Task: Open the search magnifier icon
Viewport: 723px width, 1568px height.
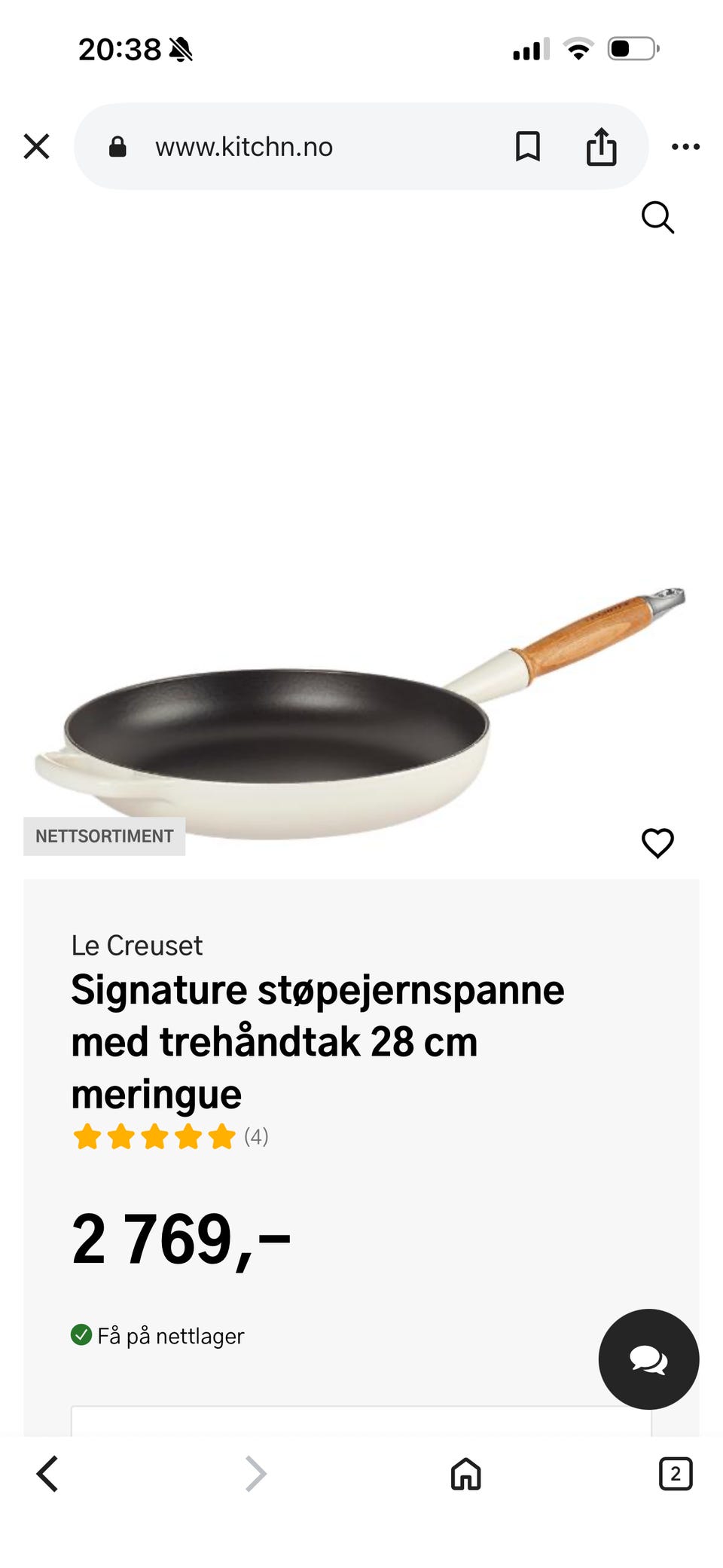Action: (657, 218)
